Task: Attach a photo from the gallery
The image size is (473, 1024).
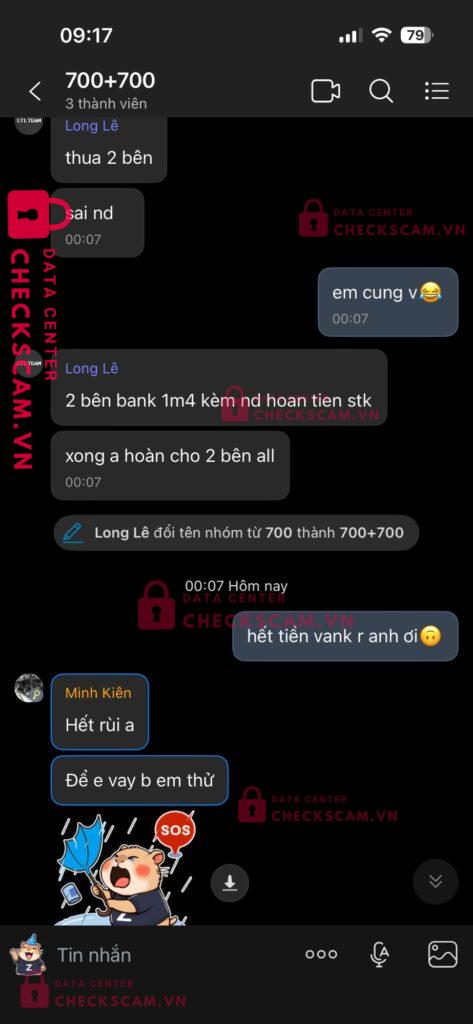Action: pyautogui.click(x=443, y=954)
